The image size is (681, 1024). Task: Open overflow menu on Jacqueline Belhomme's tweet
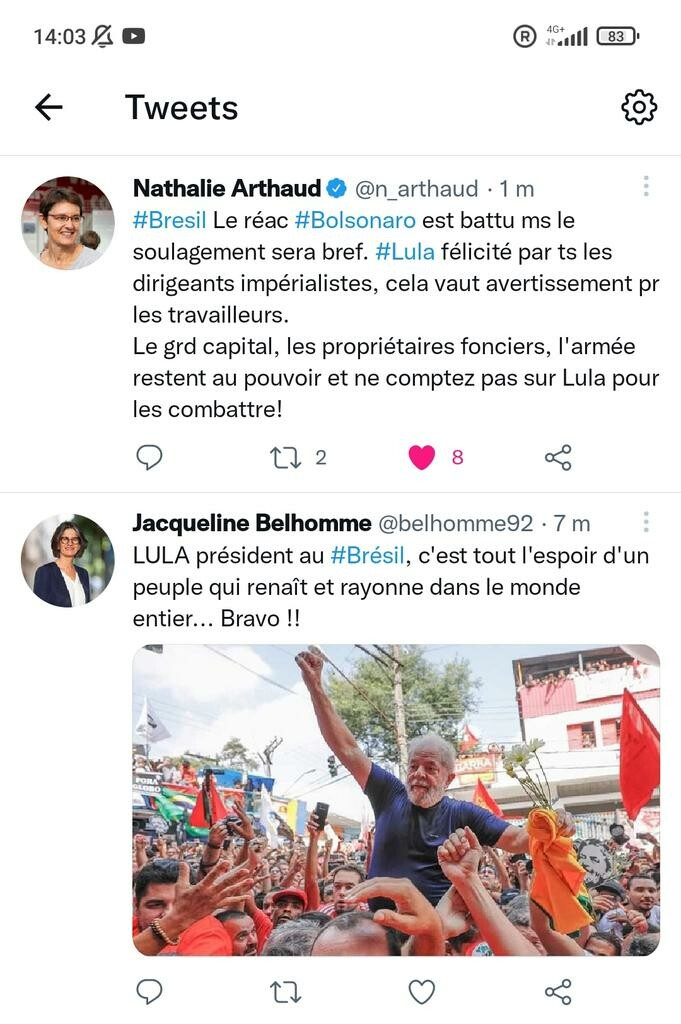pyautogui.click(x=646, y=522)
